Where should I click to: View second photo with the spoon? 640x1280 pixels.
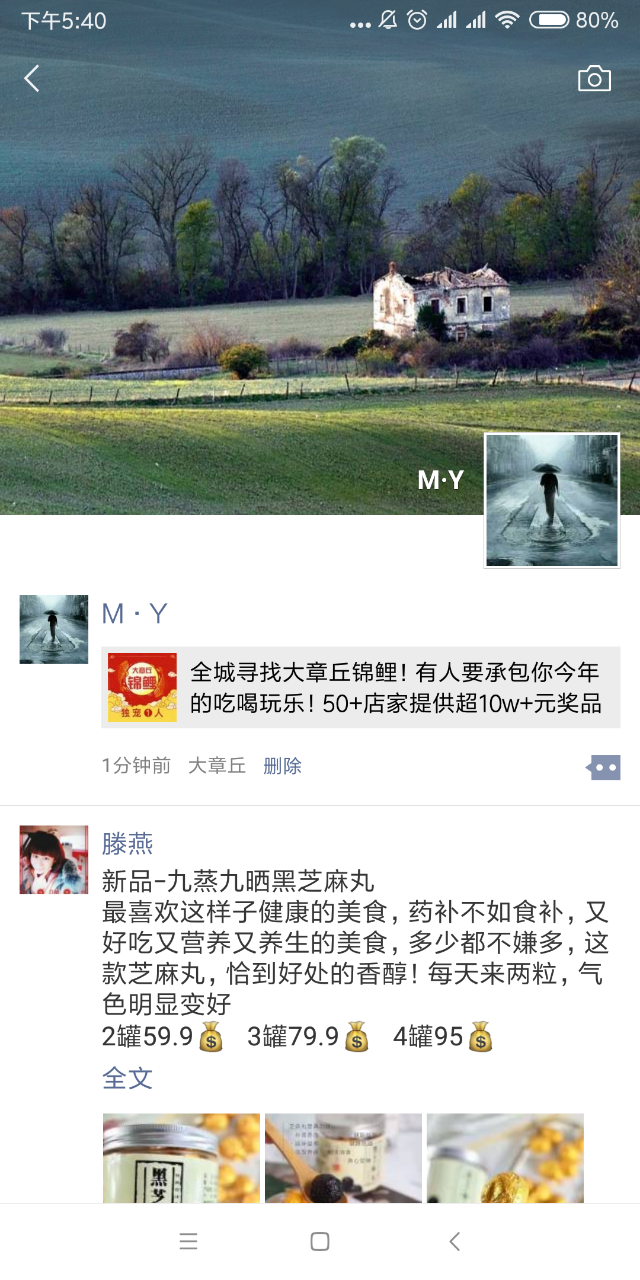click(343, 1158)
